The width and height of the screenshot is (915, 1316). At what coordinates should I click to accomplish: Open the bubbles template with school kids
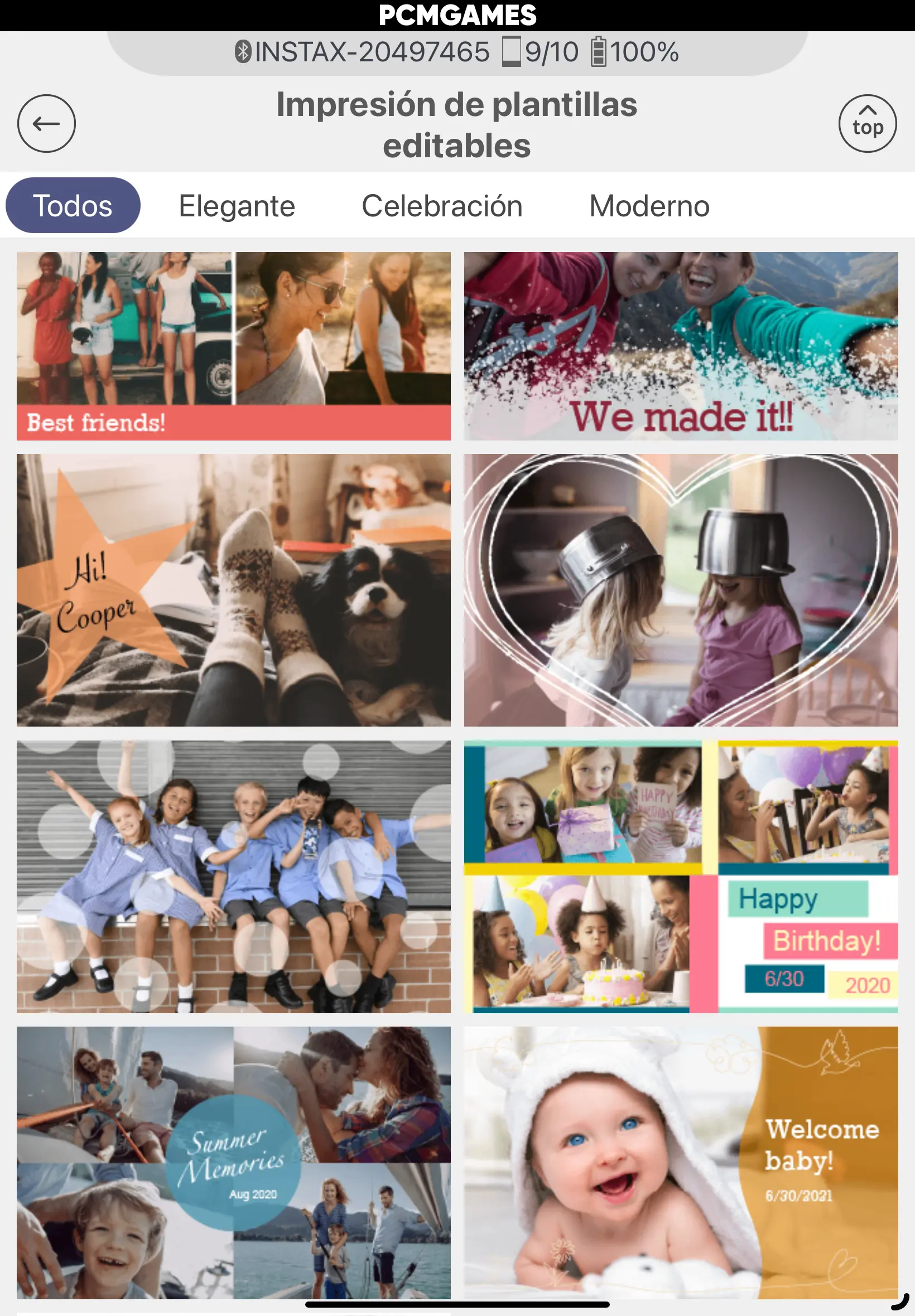233,877
